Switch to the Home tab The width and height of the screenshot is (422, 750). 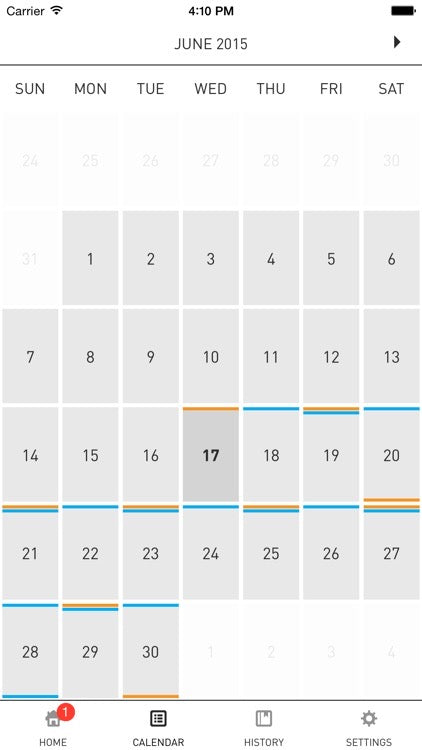click(53, 726)
